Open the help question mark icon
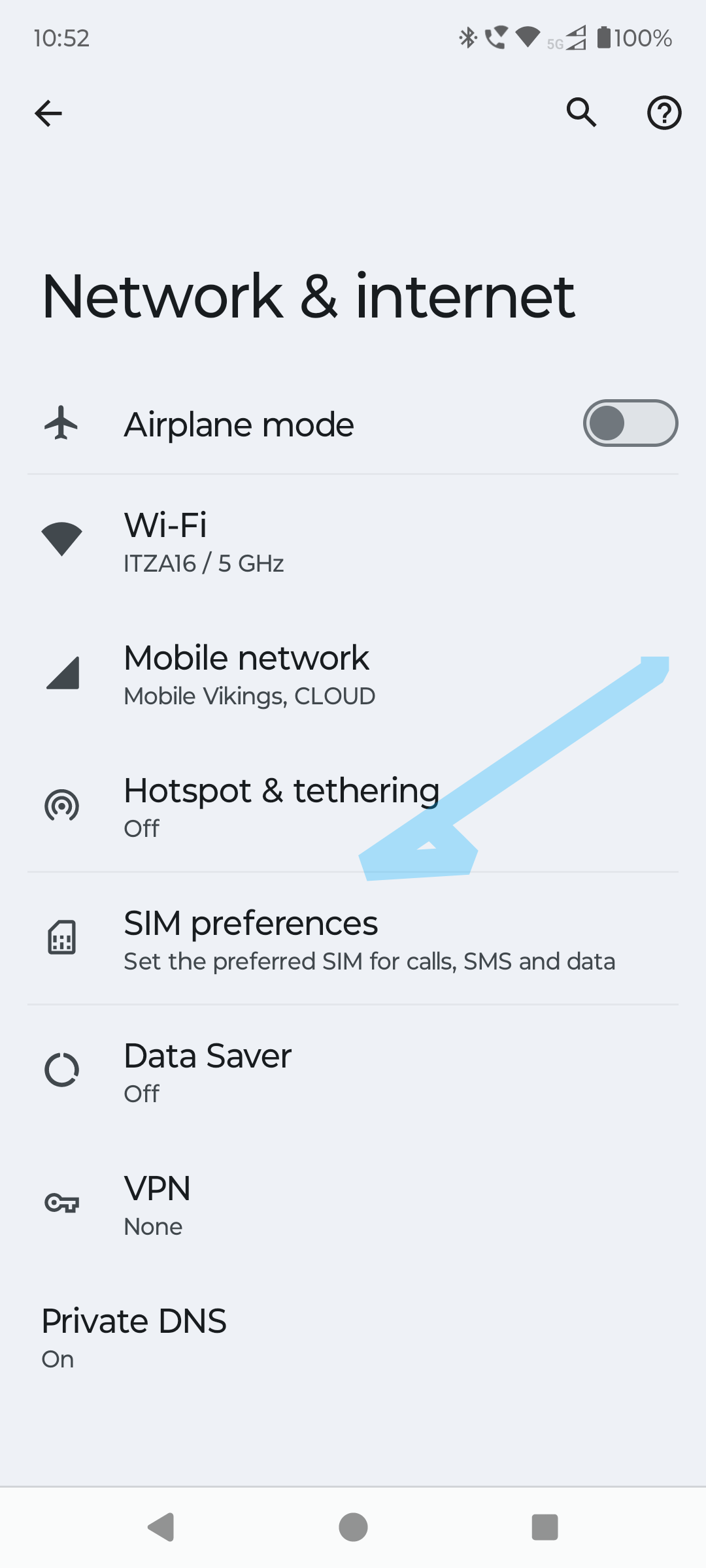 (664, 113)
